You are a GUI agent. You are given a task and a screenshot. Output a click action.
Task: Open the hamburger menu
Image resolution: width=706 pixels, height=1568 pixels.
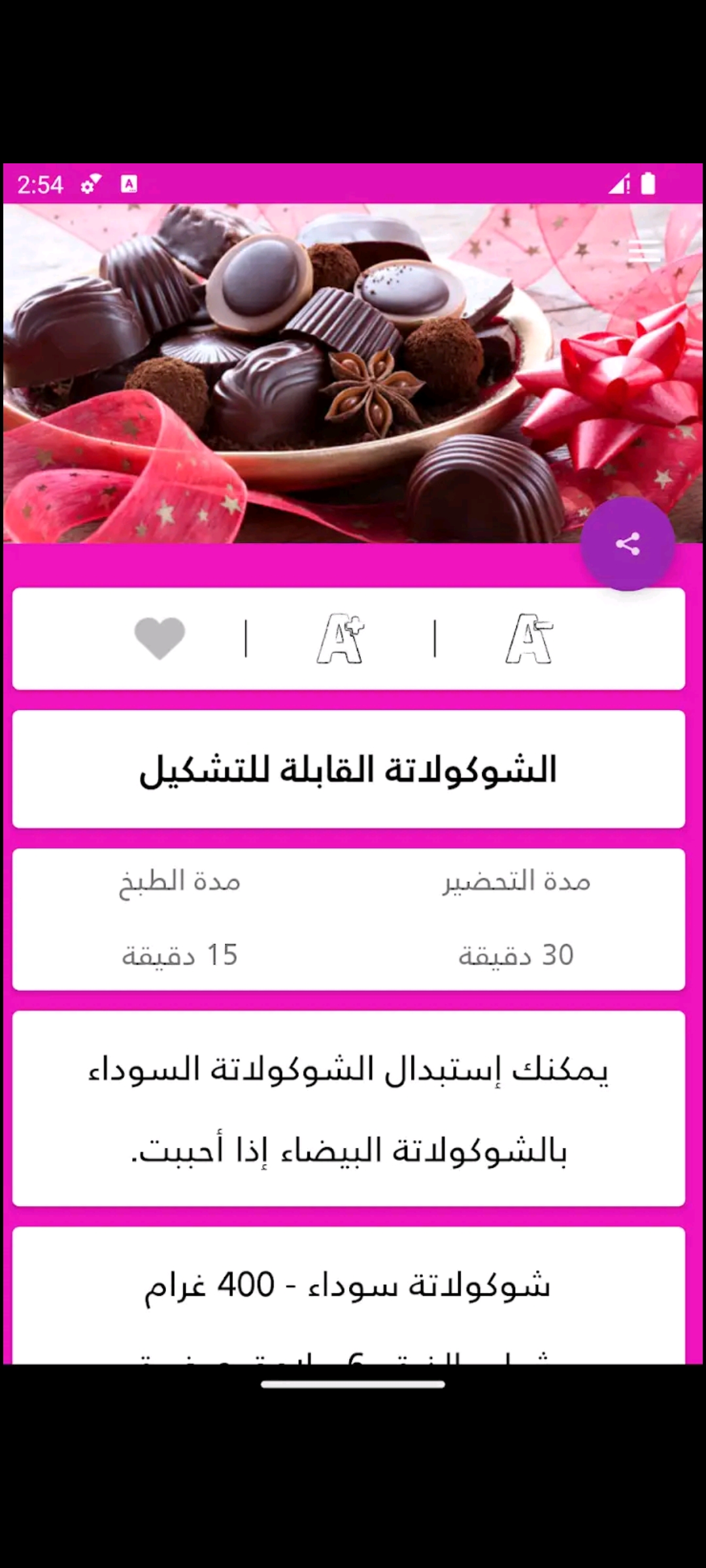(644, 252)
